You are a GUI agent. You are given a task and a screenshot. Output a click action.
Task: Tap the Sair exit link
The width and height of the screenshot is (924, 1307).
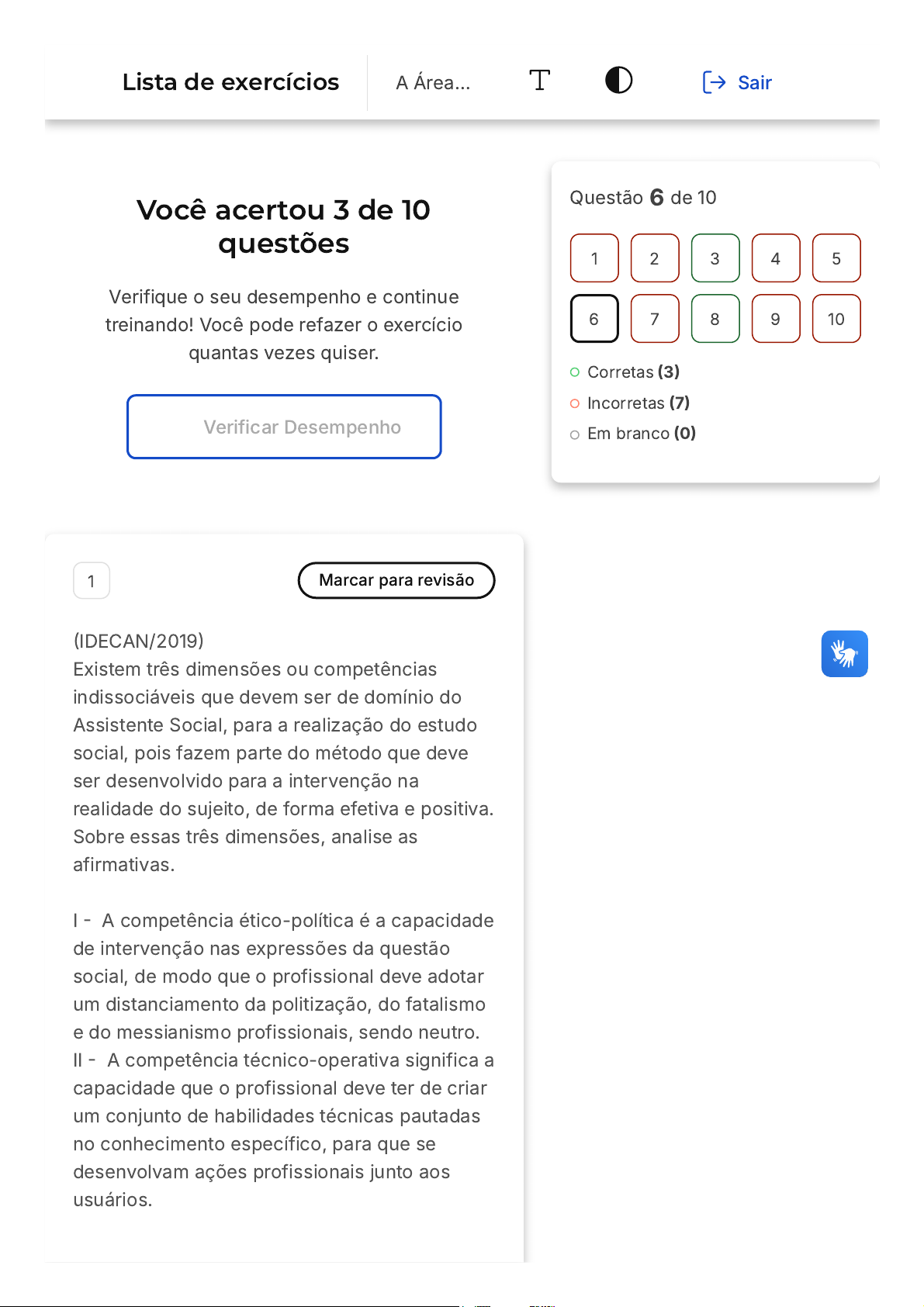pyautogui.click(x=736, y=82)
